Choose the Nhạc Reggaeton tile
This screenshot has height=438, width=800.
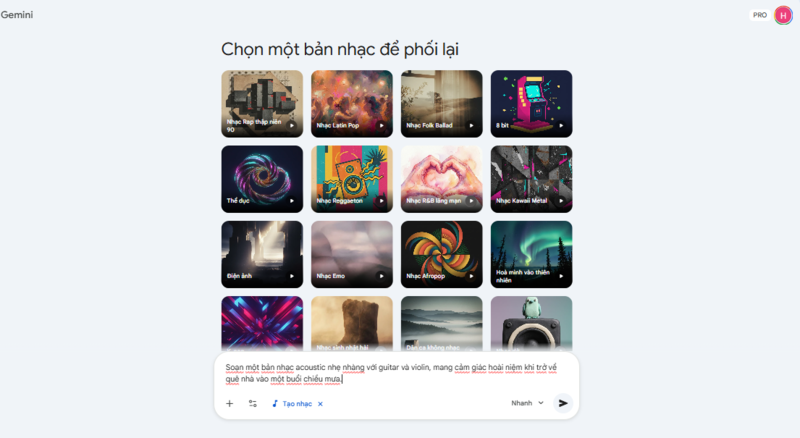tap(351, 178)
